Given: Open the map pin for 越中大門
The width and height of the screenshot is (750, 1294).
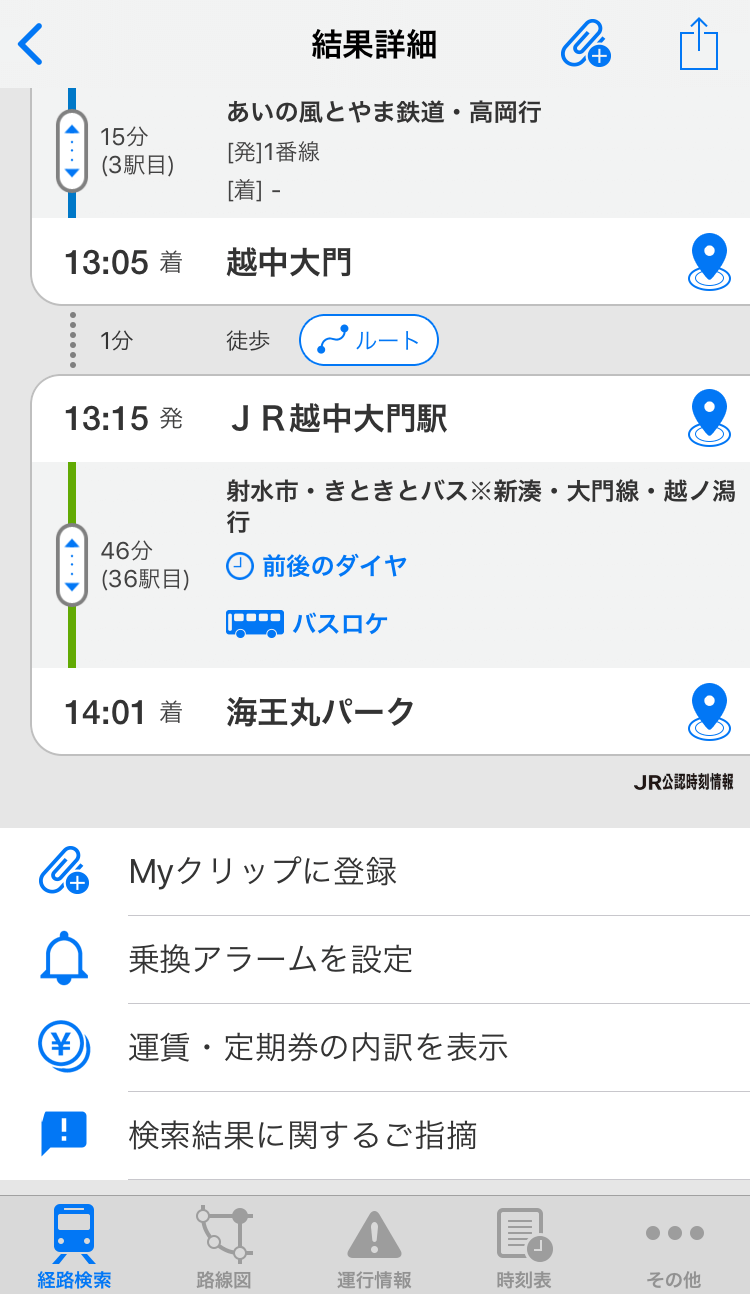Looking at the screenshot, I should tap(710, 262).
